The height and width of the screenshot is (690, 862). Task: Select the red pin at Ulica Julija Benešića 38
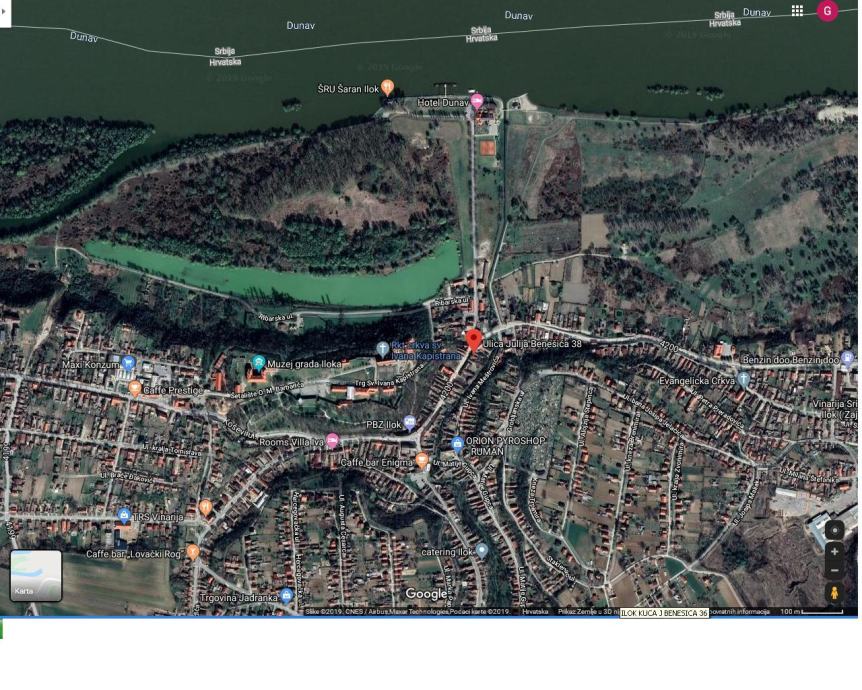tap(474, 339)
